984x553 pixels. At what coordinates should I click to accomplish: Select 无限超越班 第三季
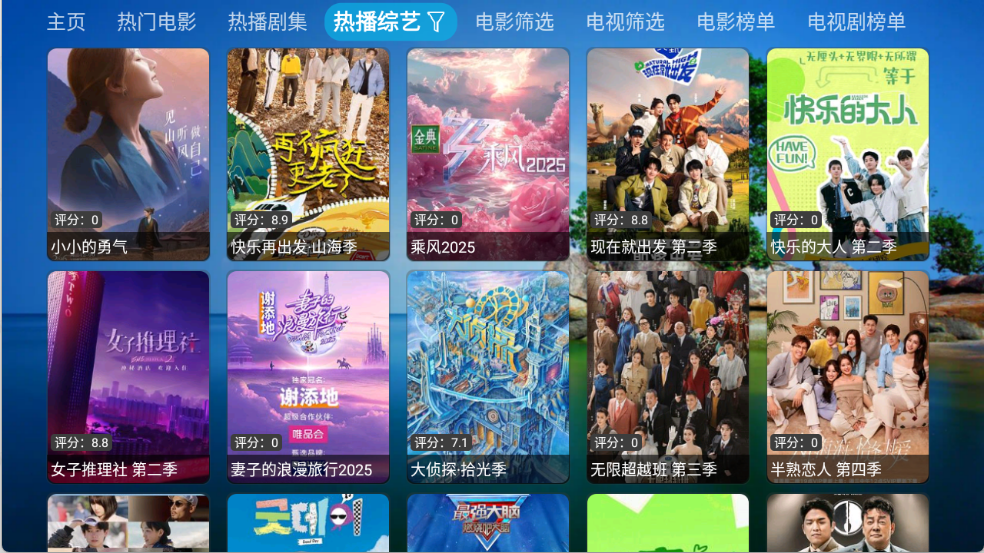[x=668, y=377]
